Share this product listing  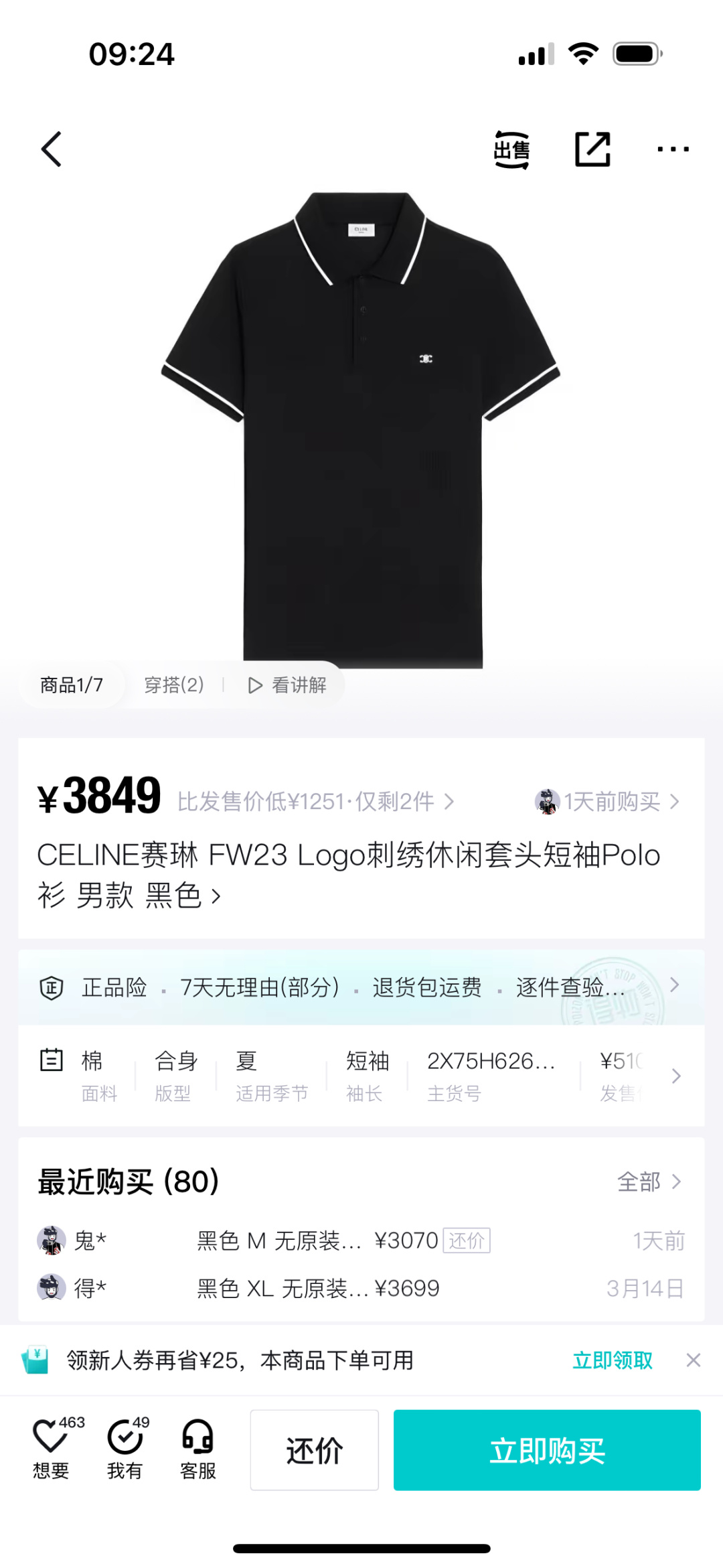(x=592, y=149)
